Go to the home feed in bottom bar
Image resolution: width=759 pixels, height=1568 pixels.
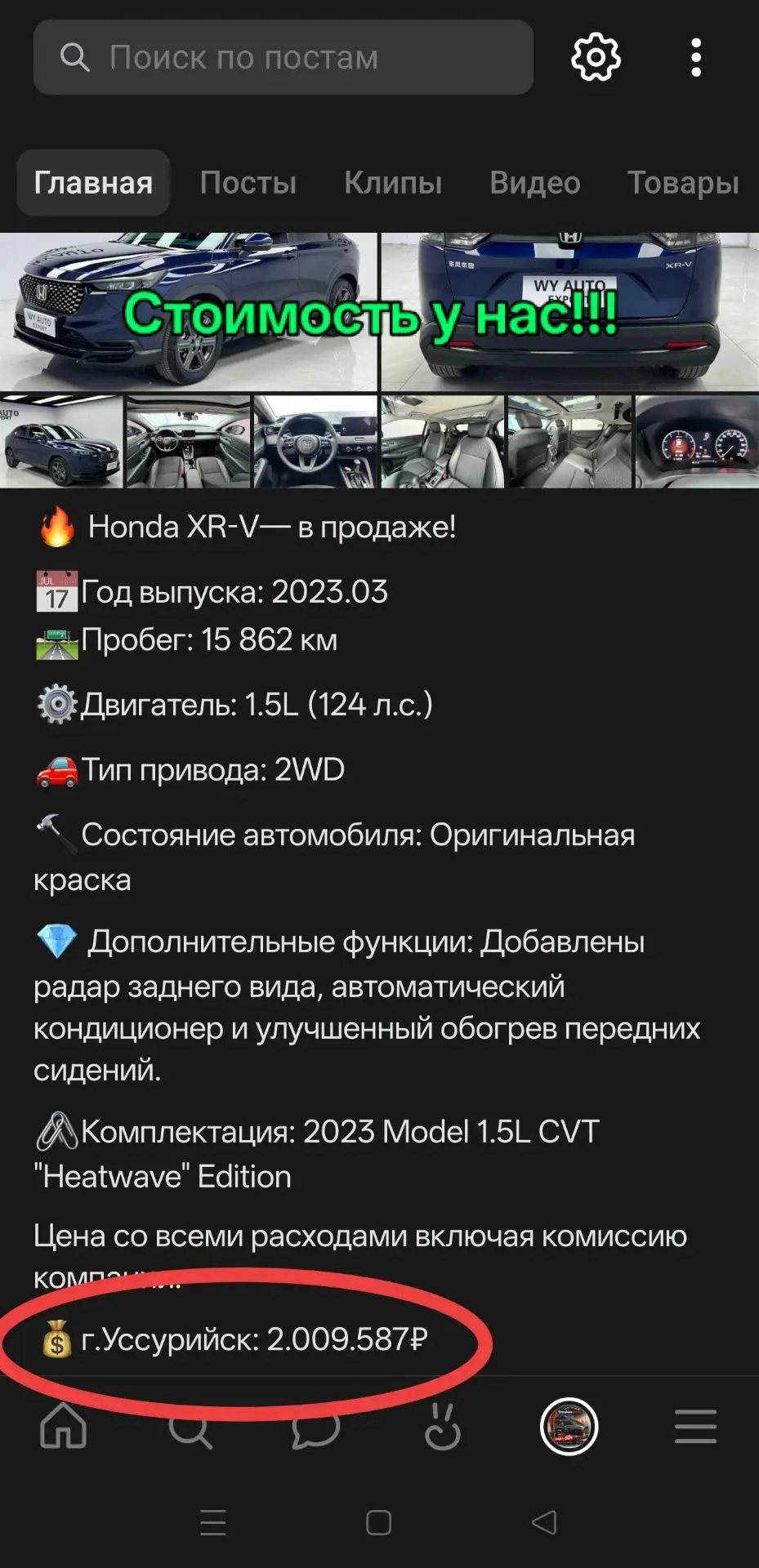click(x=64, y=1426)
